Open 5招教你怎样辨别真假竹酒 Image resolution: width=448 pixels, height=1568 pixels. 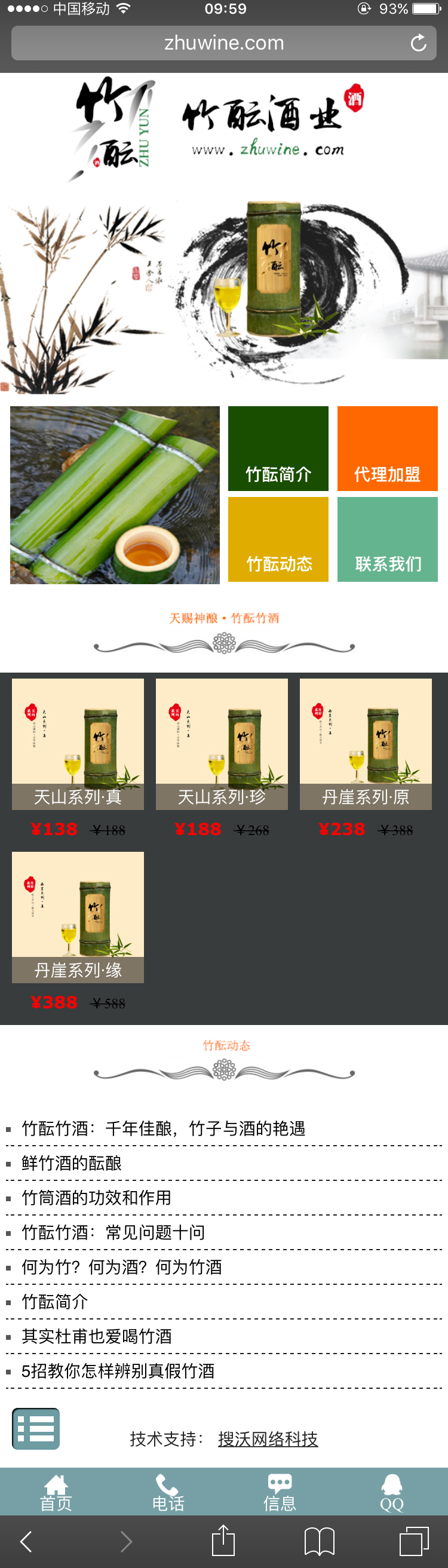point(118,1371)
